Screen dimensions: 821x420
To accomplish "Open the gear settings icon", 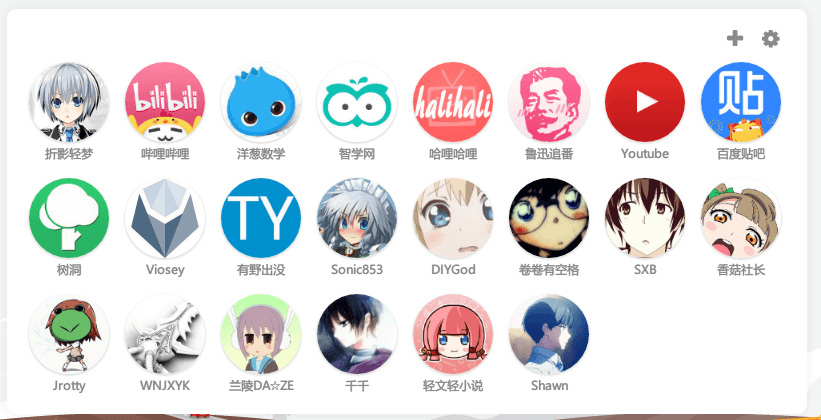I will point(770,38).
